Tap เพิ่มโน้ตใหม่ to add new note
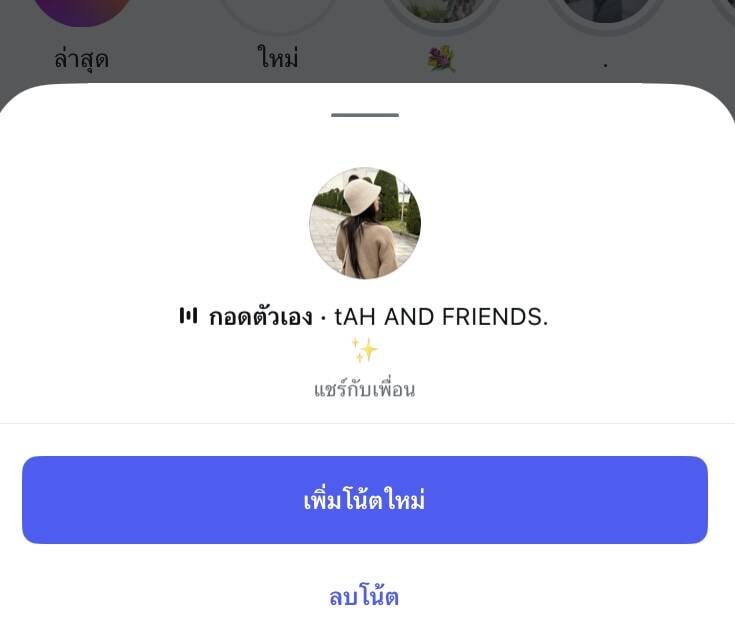This screenshot has height=641, width=735. 365,500
